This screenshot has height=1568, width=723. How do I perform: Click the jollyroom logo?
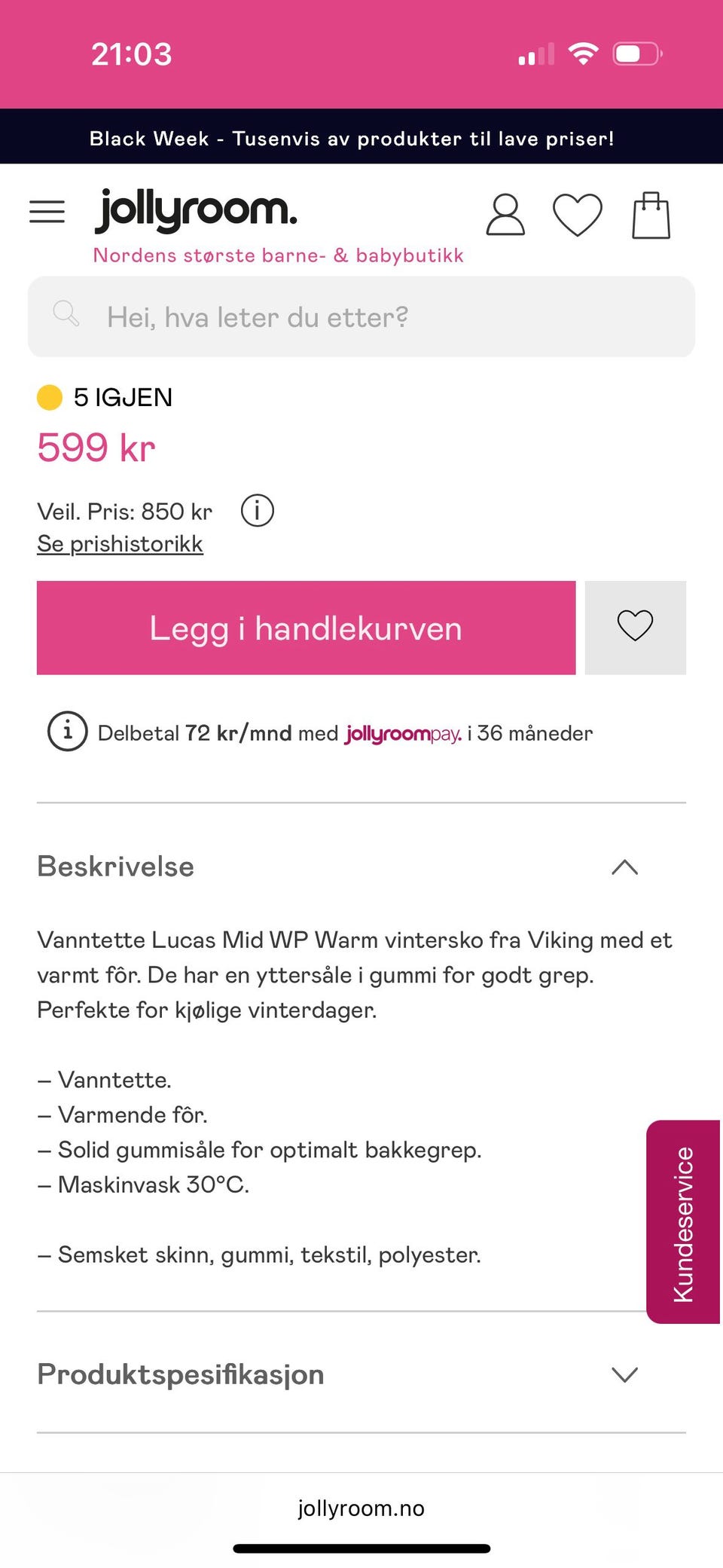click(196, 210)
